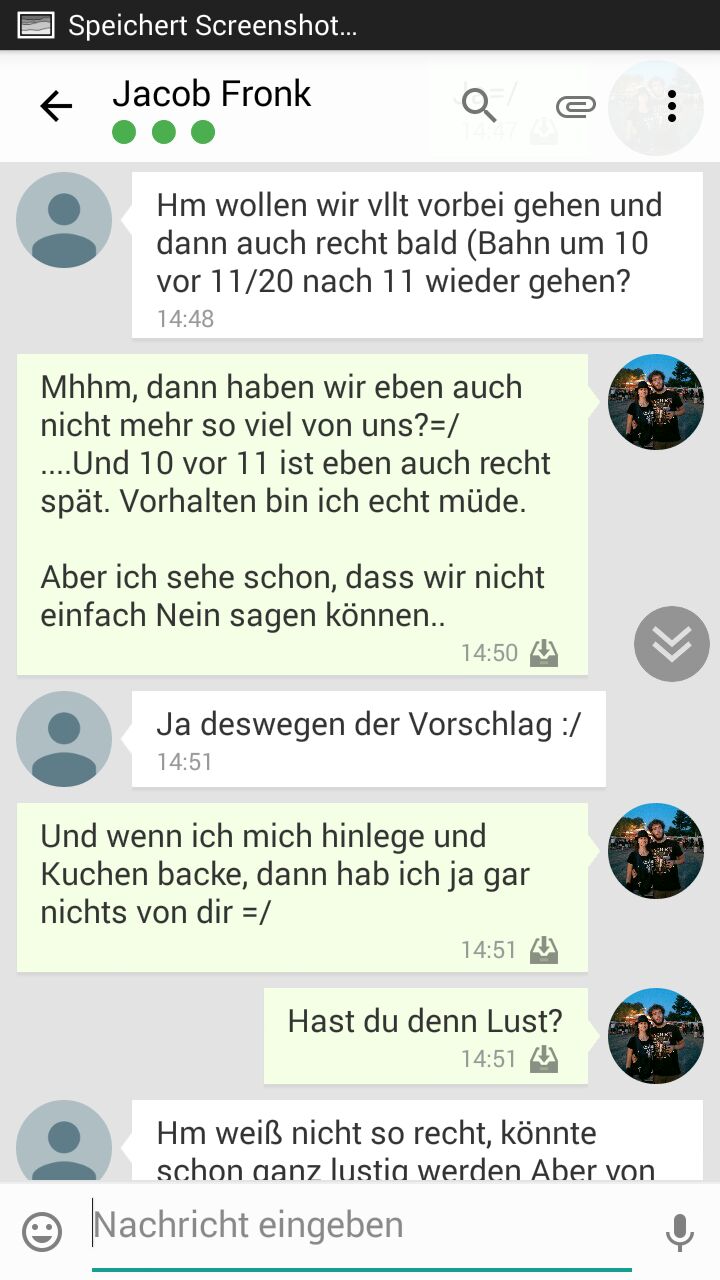Image resolution: width=720 pixels, height=1280 pixels.
Task: Tap own photo beside 'Hast du denn Lust?'
Action: point(655,1036)
